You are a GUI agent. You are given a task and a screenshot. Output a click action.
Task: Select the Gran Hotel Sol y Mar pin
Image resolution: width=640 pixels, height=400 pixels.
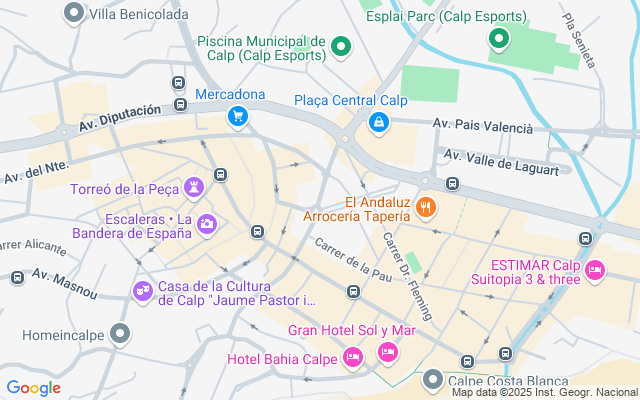tap(388, 351)
